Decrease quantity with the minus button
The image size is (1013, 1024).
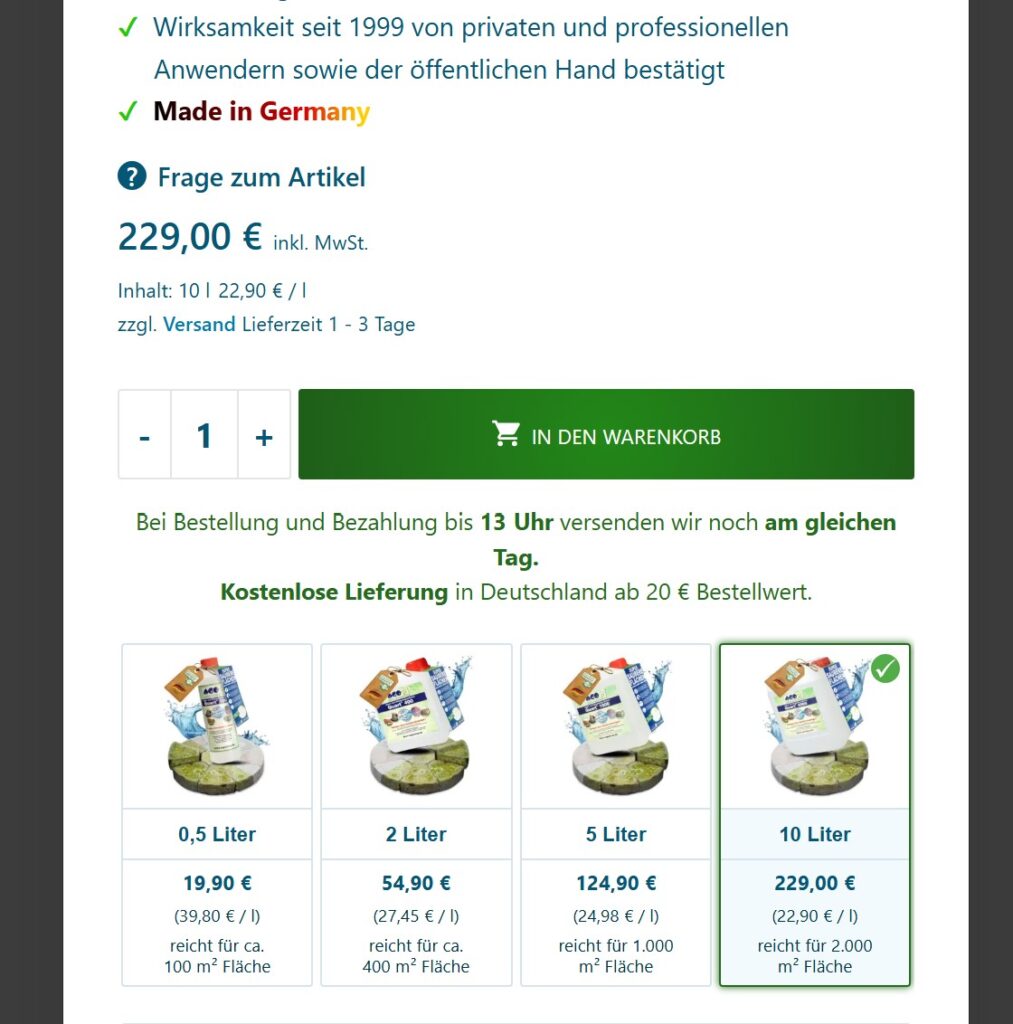coord(145,436)
